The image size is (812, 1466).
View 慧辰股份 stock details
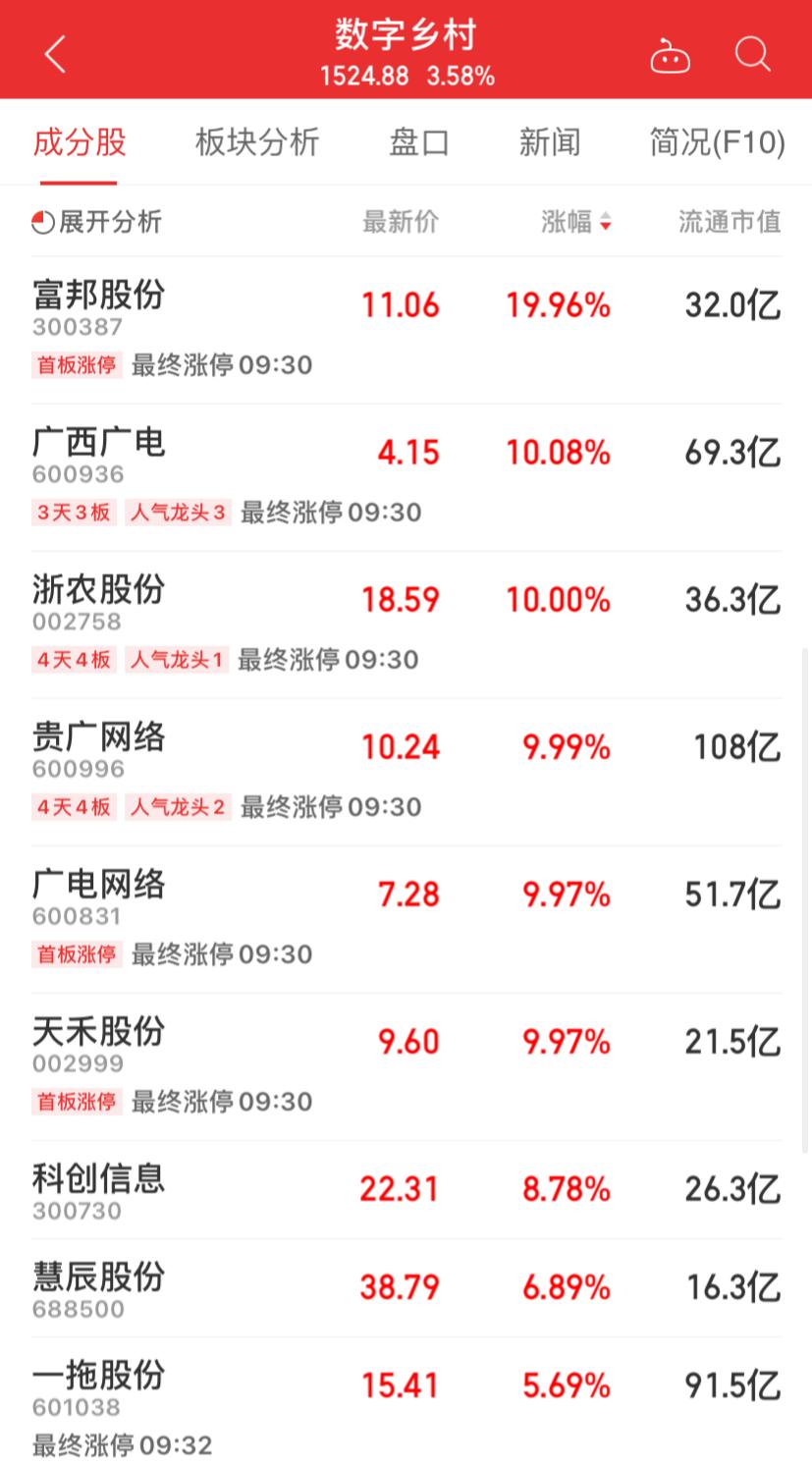tap(406, 1288)
